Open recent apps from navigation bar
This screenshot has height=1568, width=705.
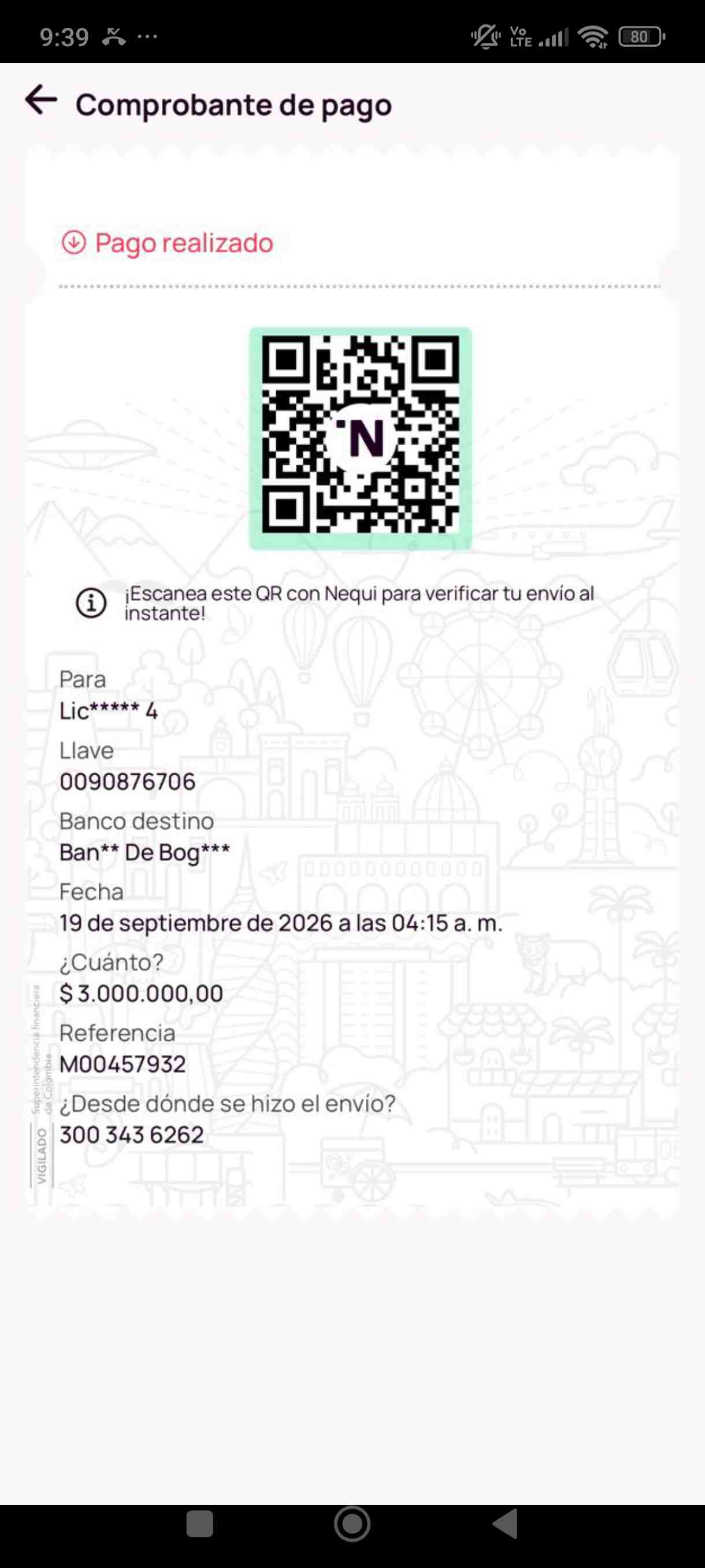tap(199, 1524)
